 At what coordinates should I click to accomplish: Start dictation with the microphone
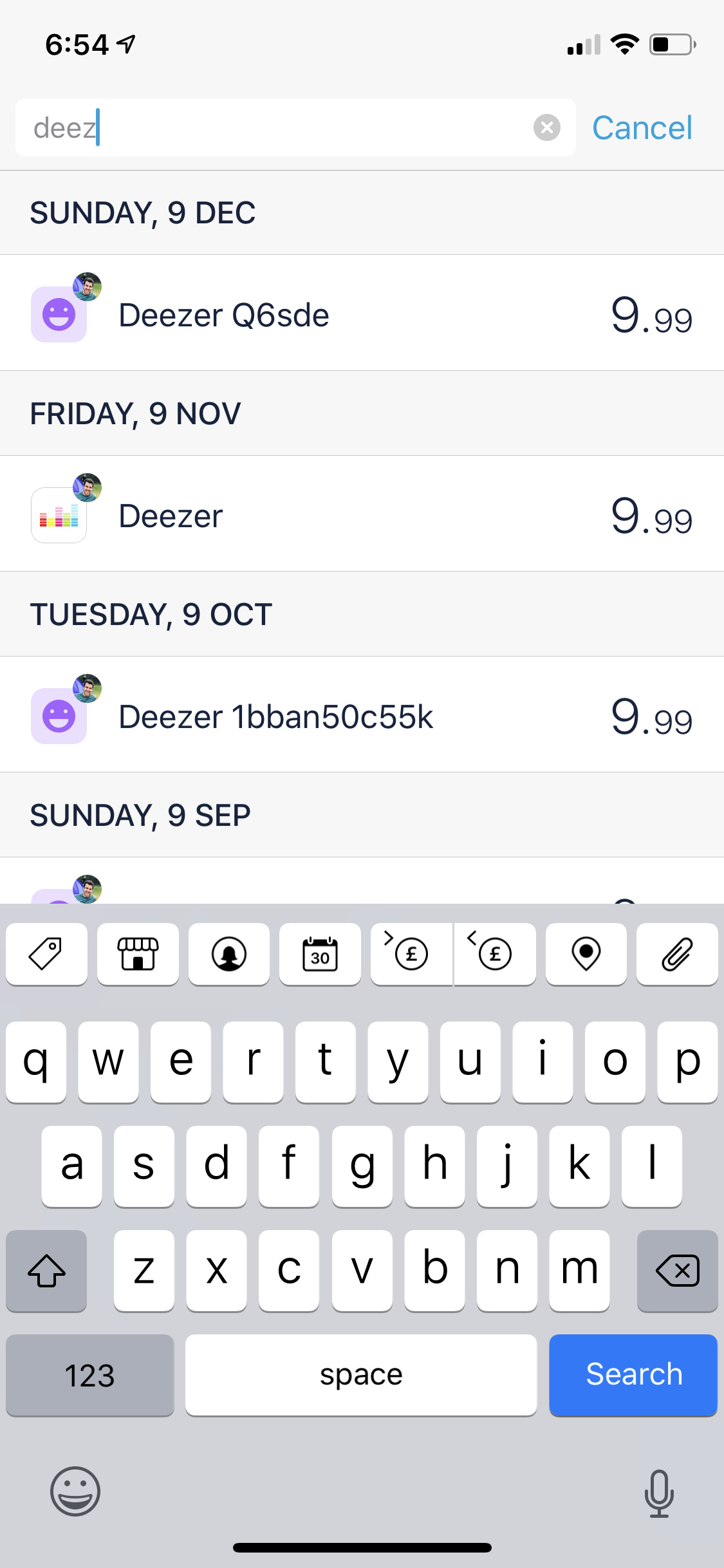[659, 1493]
